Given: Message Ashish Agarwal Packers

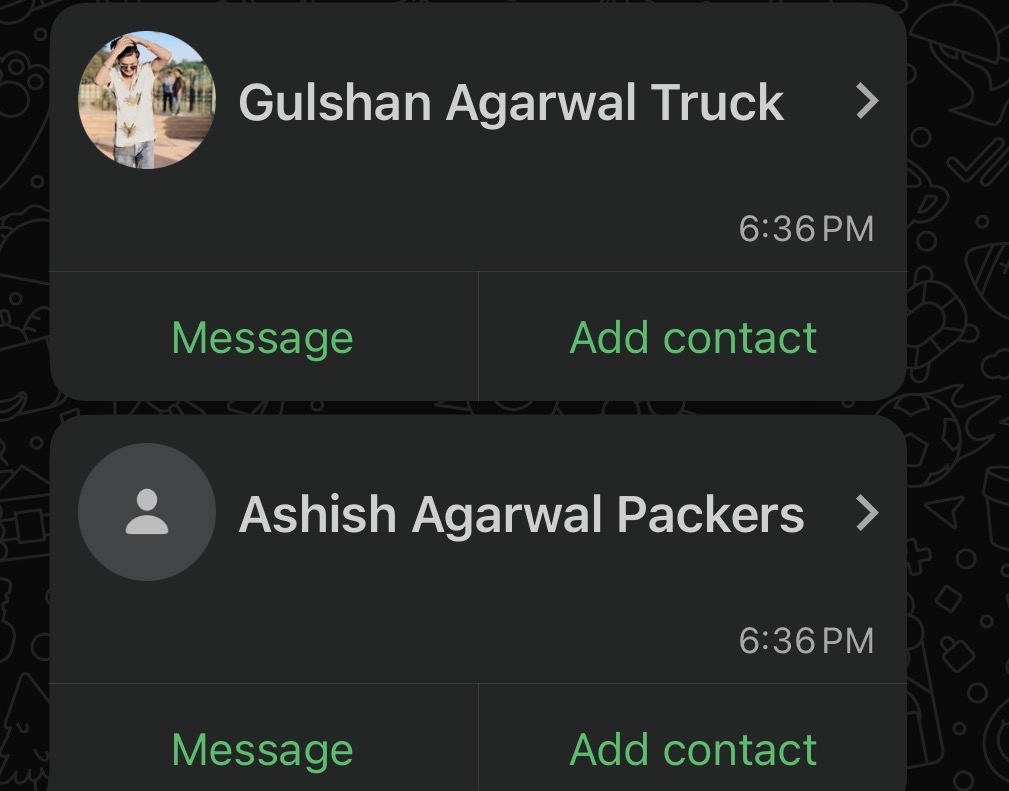Looking at the screenshot, I should 262,750.
